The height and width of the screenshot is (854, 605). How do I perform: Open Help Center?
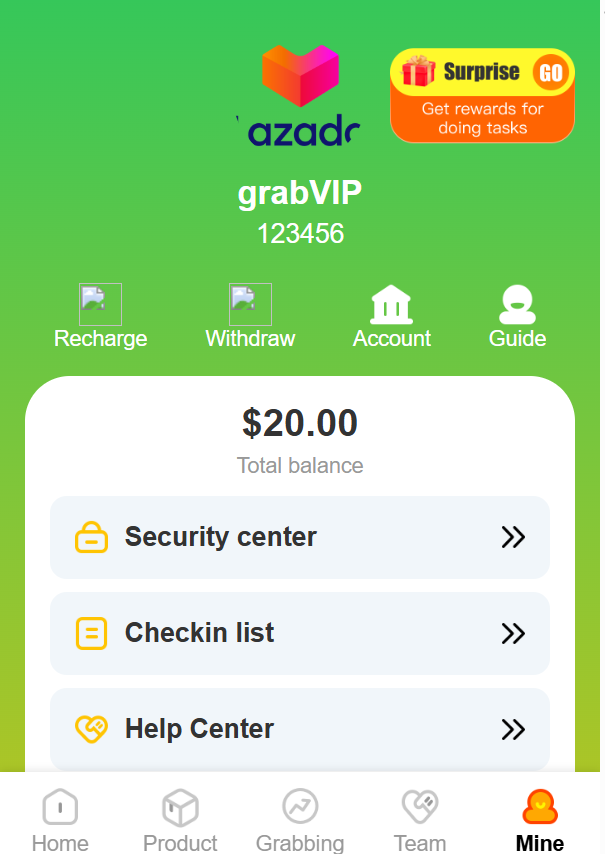300,729
